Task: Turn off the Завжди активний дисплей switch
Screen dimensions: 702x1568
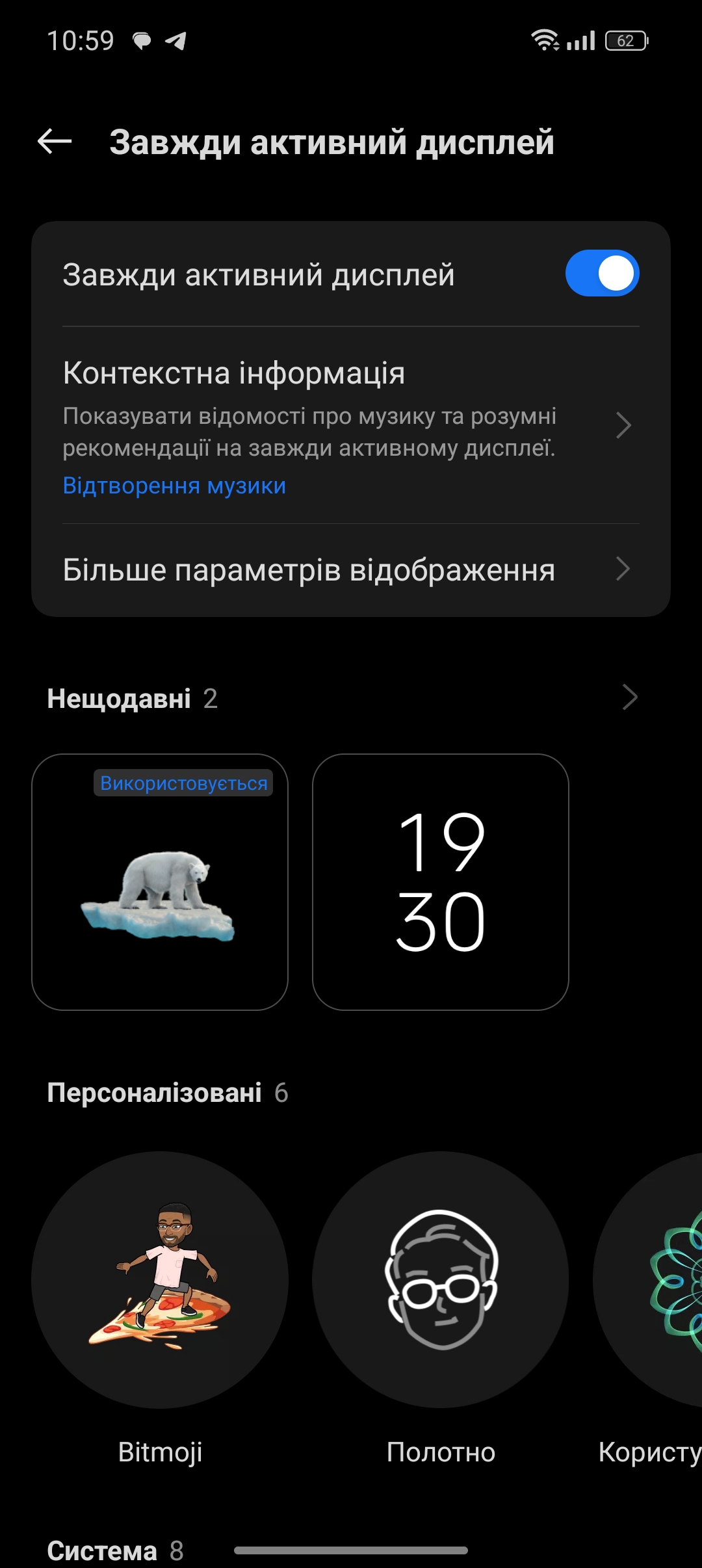Action: (x=602, y=273)
